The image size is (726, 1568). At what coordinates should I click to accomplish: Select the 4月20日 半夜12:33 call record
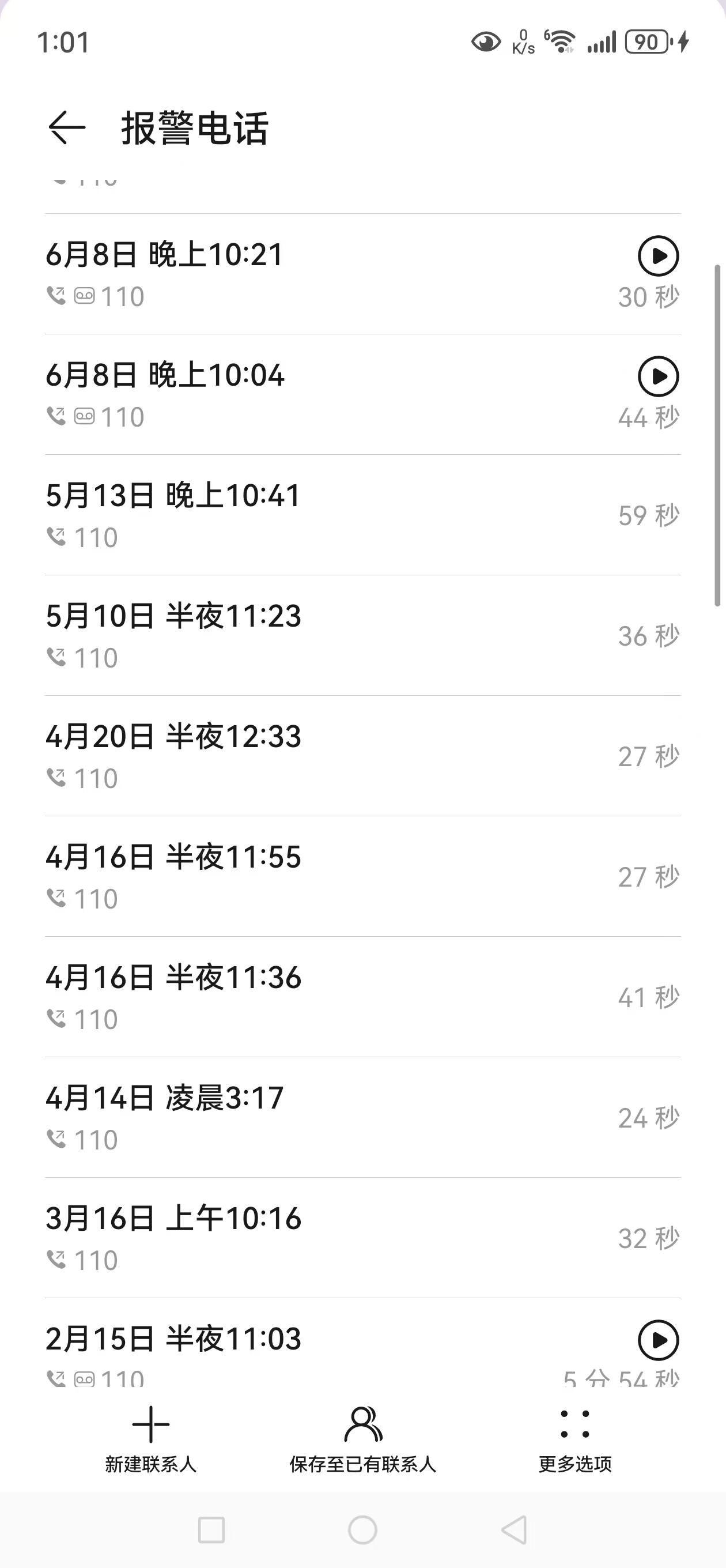(x=362, y=756)
